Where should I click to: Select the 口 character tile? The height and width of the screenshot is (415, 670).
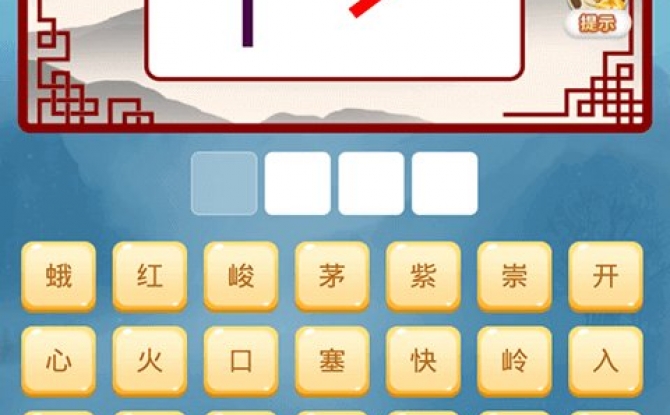click(x=241, y=360)
